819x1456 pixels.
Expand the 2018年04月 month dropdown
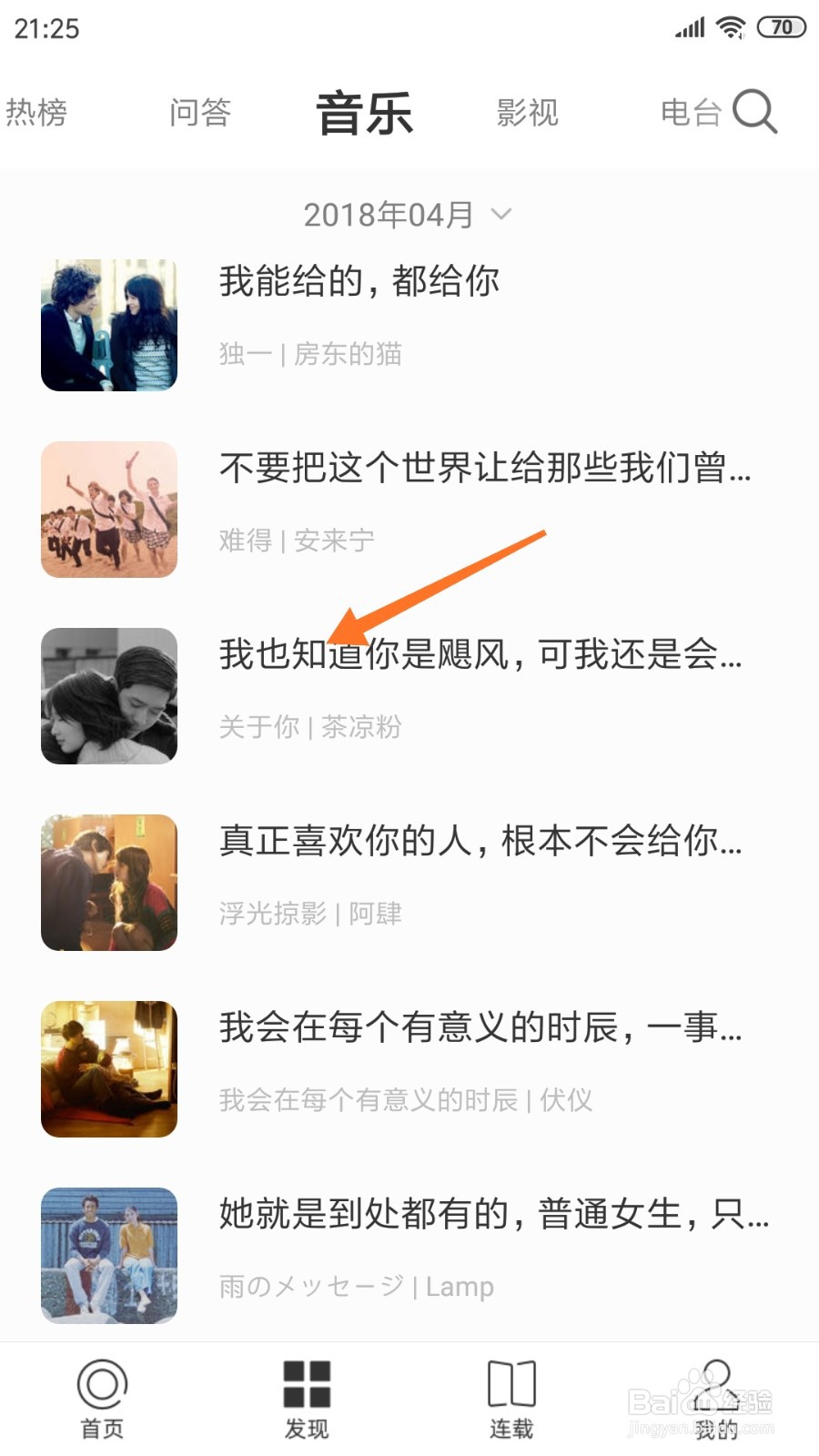point(408,215)
